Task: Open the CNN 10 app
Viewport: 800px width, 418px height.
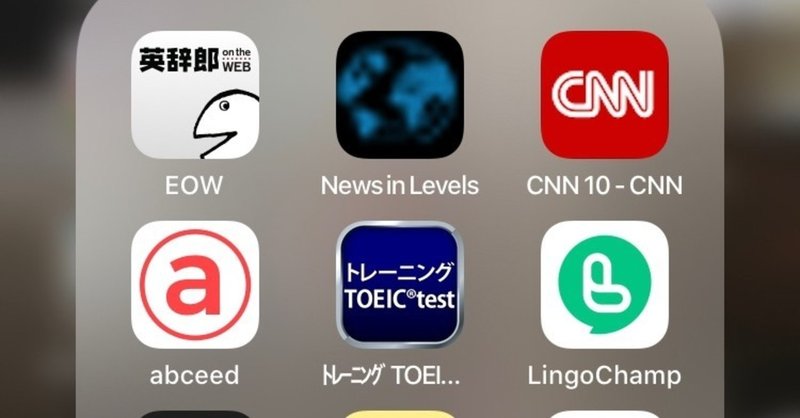Action: coord(604,95)
